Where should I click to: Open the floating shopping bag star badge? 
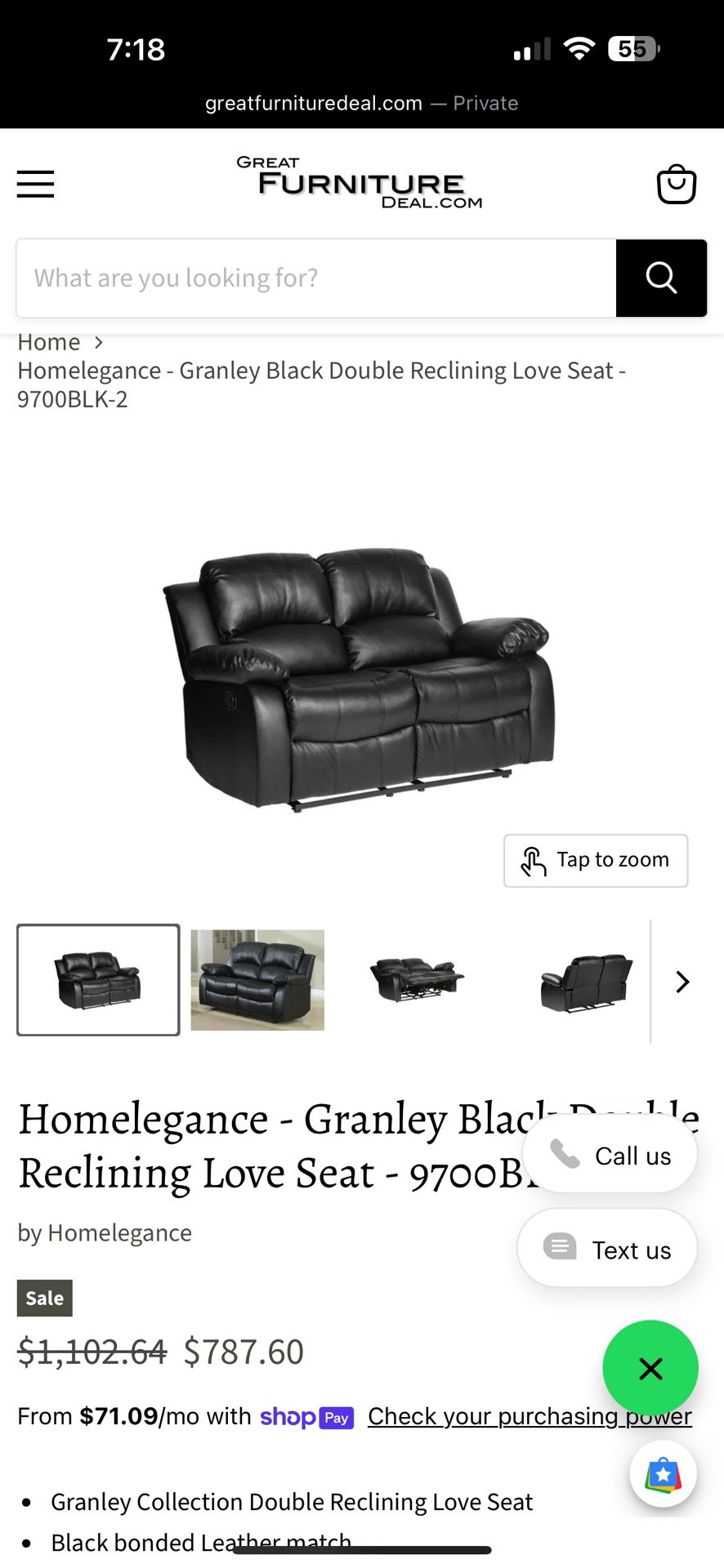click(x=663, y=1474)
